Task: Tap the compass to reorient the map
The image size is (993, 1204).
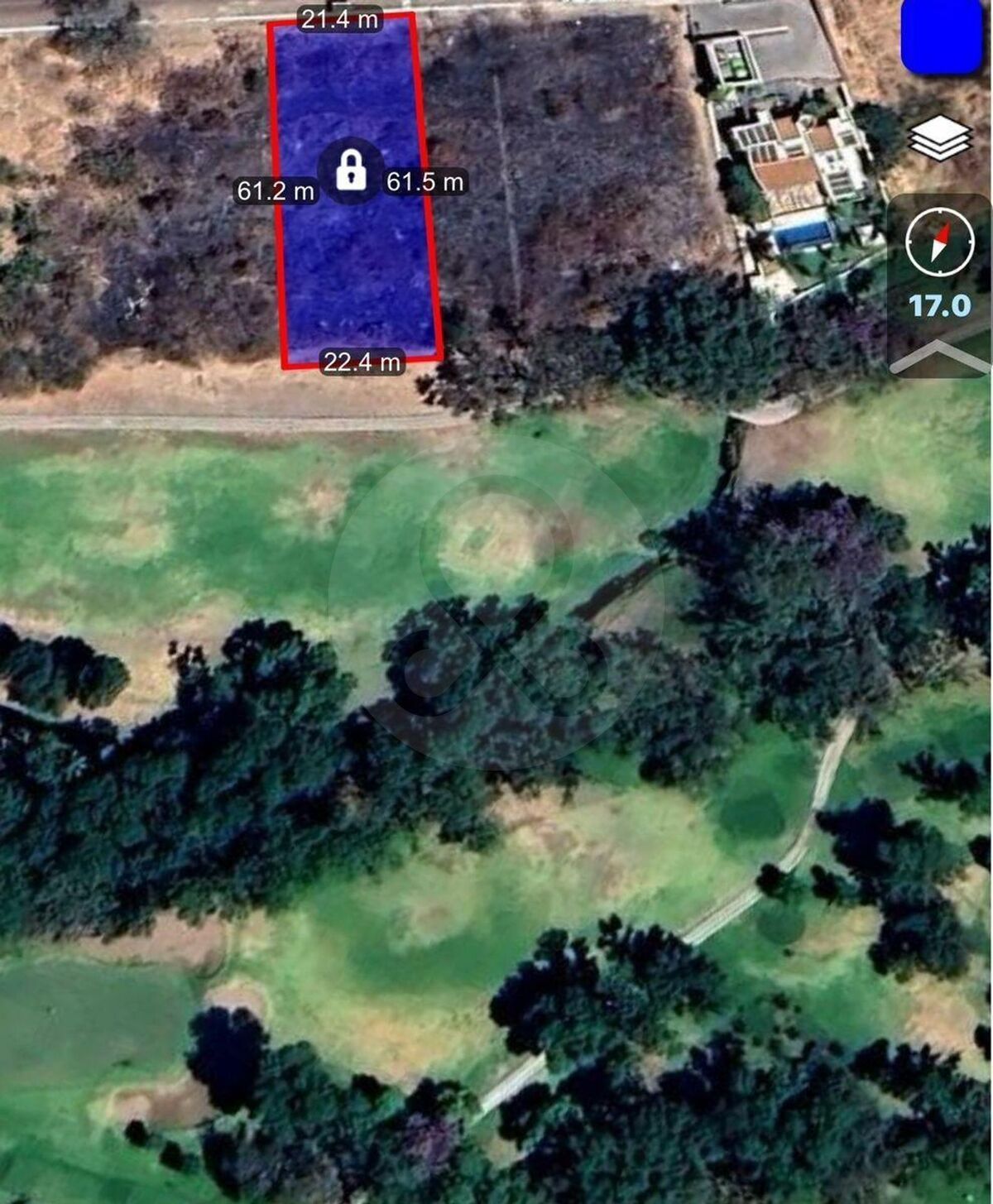Action: point(940,242)
